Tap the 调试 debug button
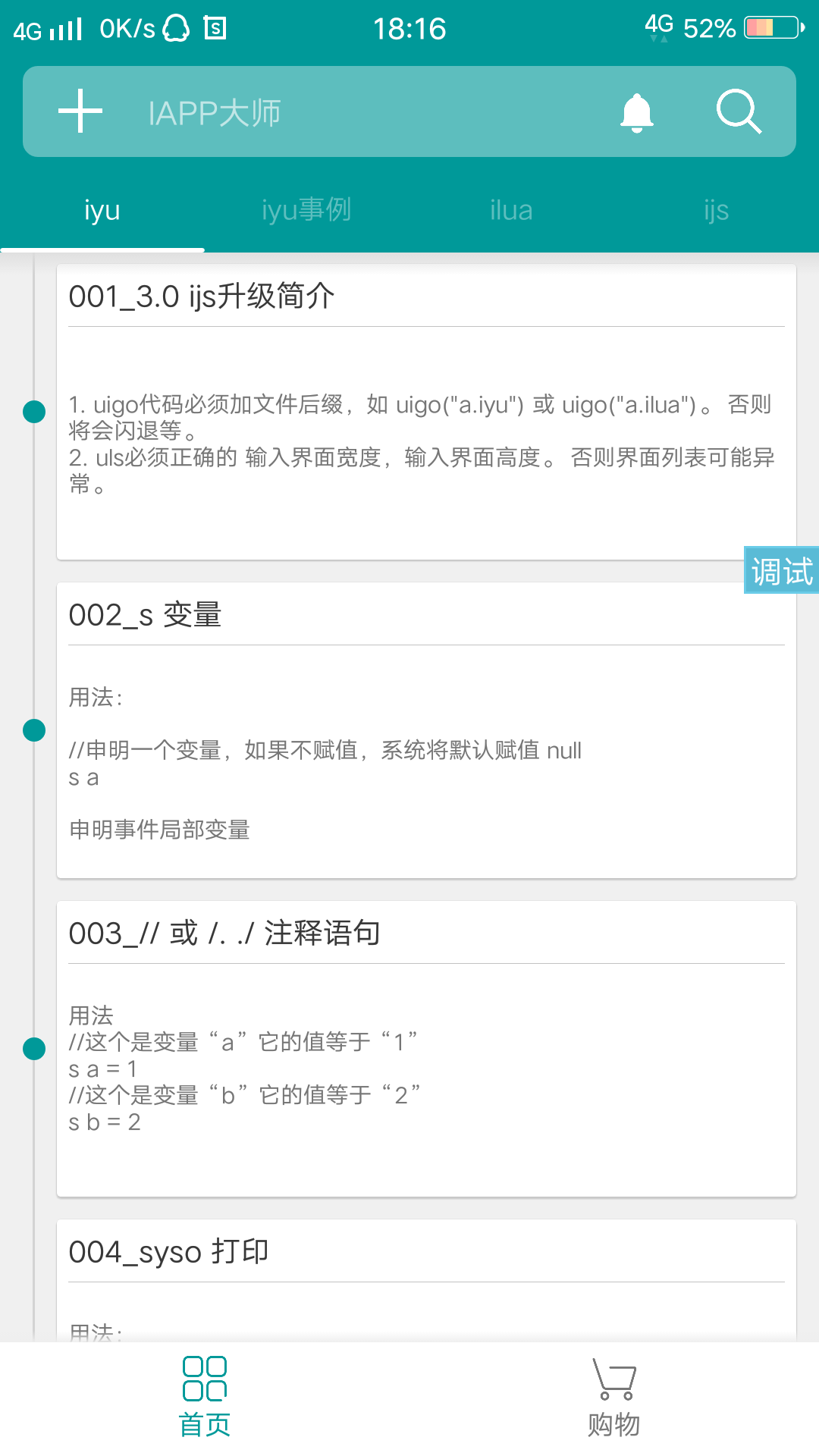 click(x=782, y=570)
